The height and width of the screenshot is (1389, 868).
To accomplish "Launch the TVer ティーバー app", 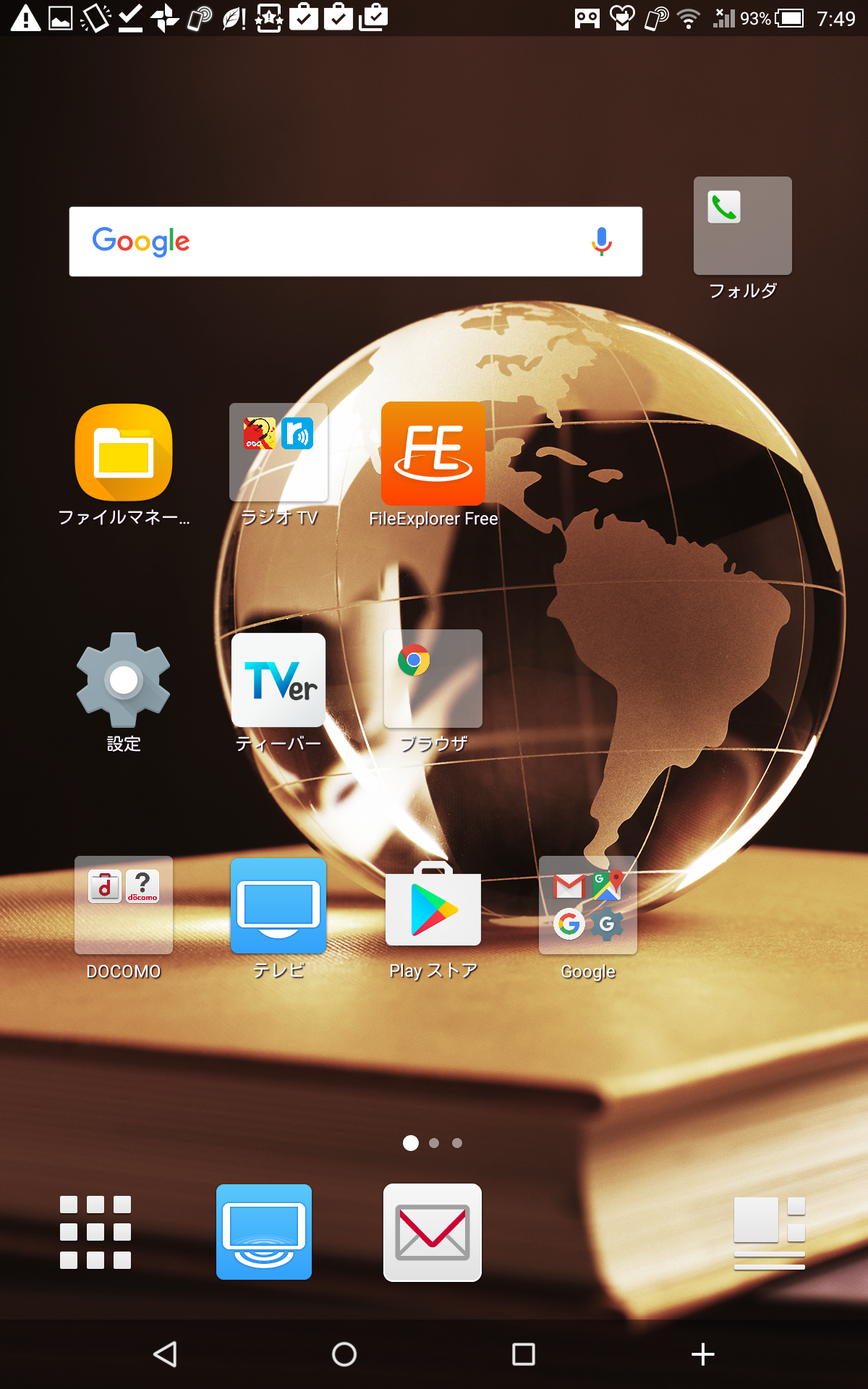I will pyautogui.click(x=278, y=680).
